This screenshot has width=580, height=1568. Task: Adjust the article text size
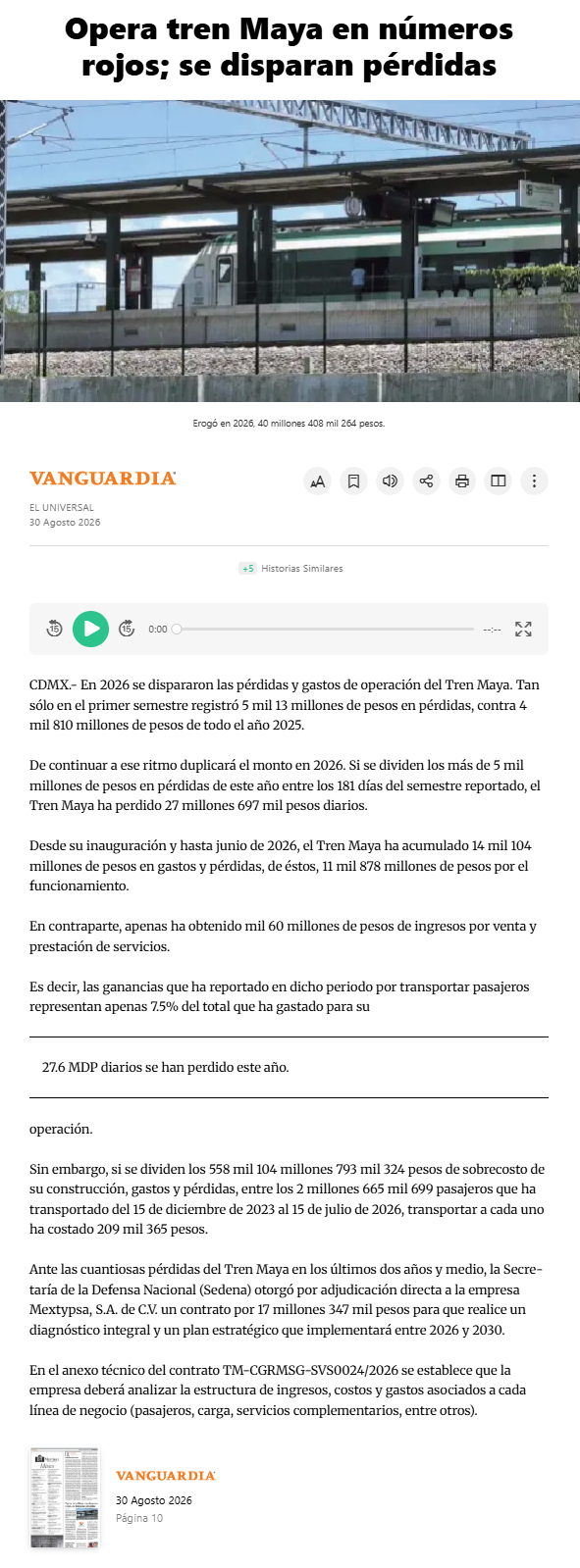click(x=318, y=481)
